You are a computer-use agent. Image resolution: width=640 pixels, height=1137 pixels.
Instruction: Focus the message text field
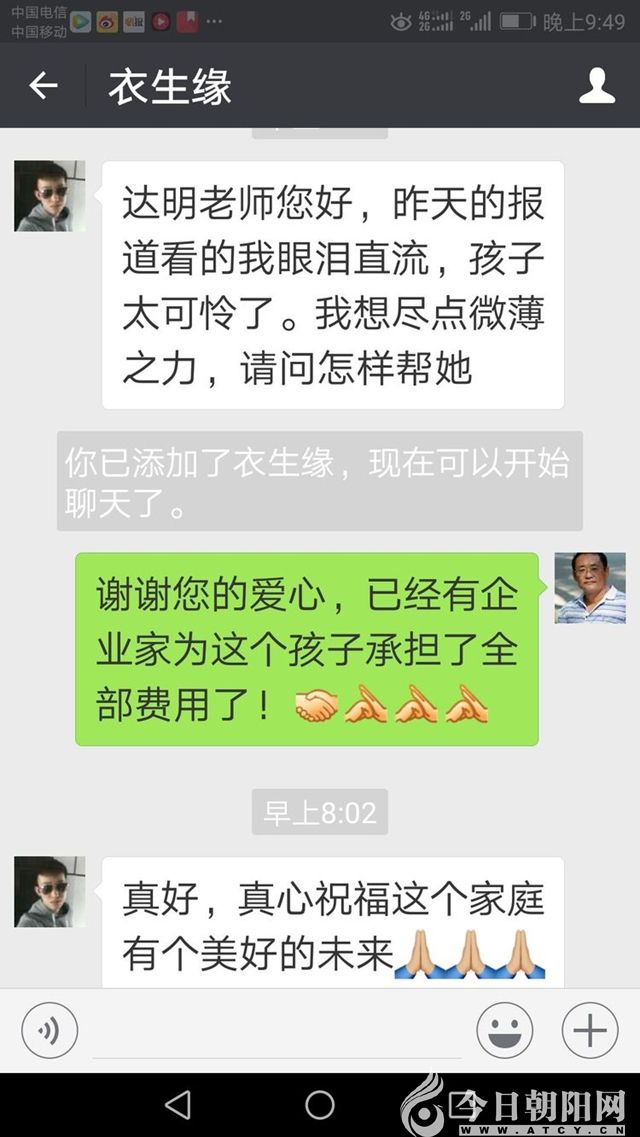[277, 1032]
